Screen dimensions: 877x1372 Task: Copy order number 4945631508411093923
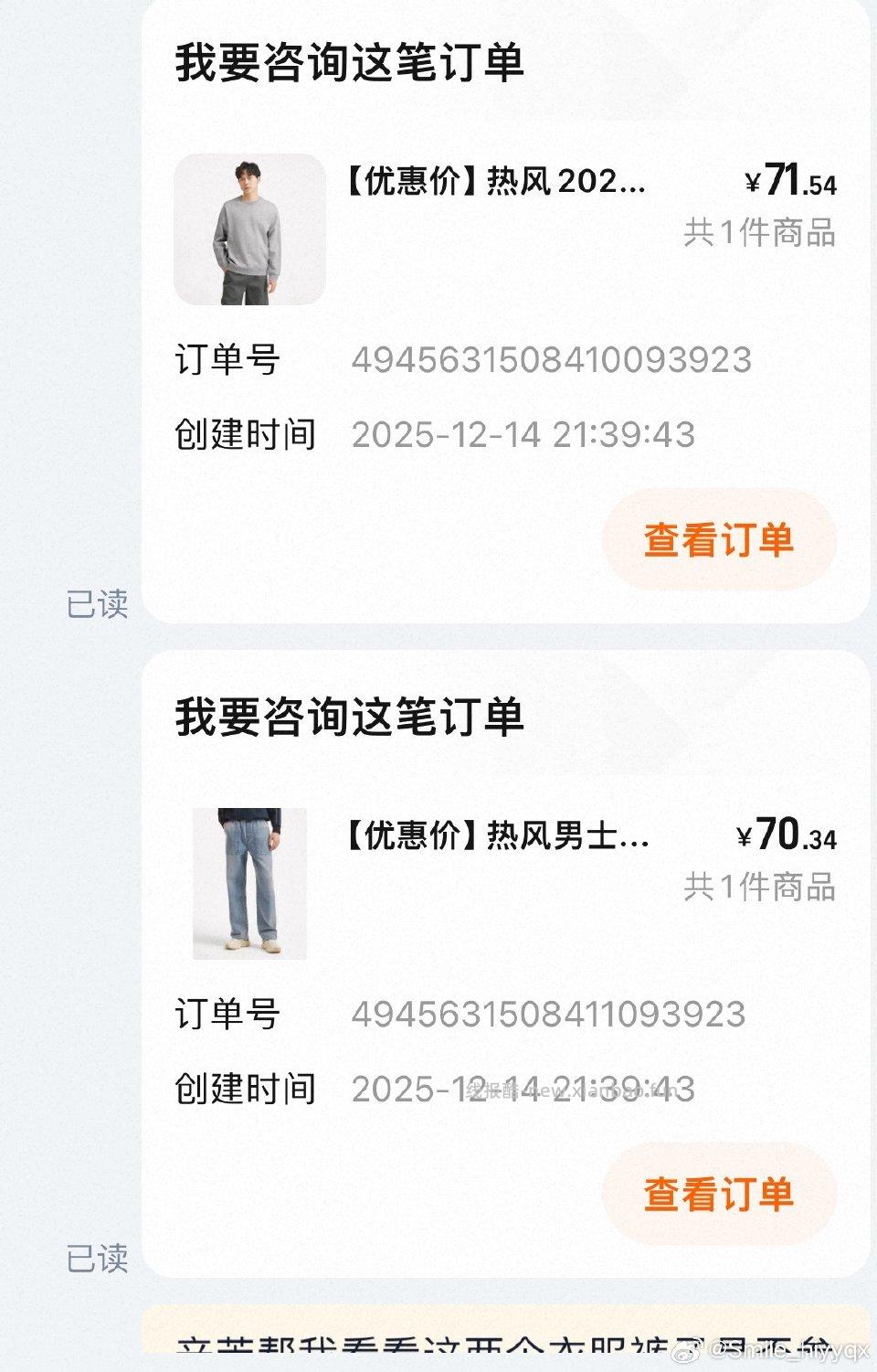click(x=552, y=1013)
